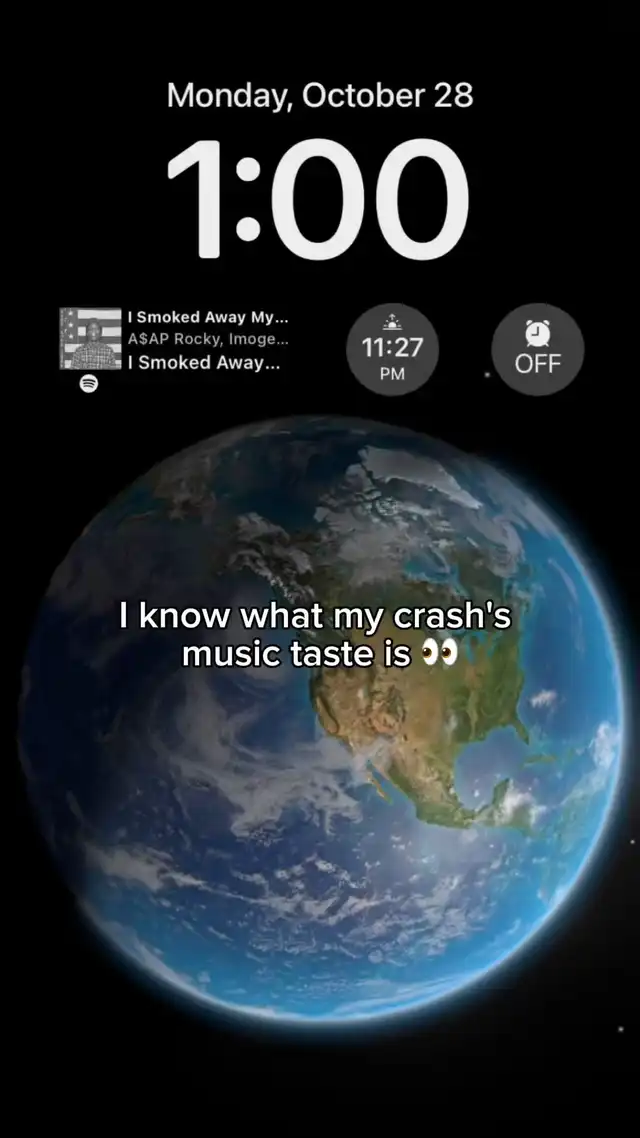Open the Spotify widget showing I Smoked Away My...
Screen dimensions: 640x1138
(x=176, y=349)
